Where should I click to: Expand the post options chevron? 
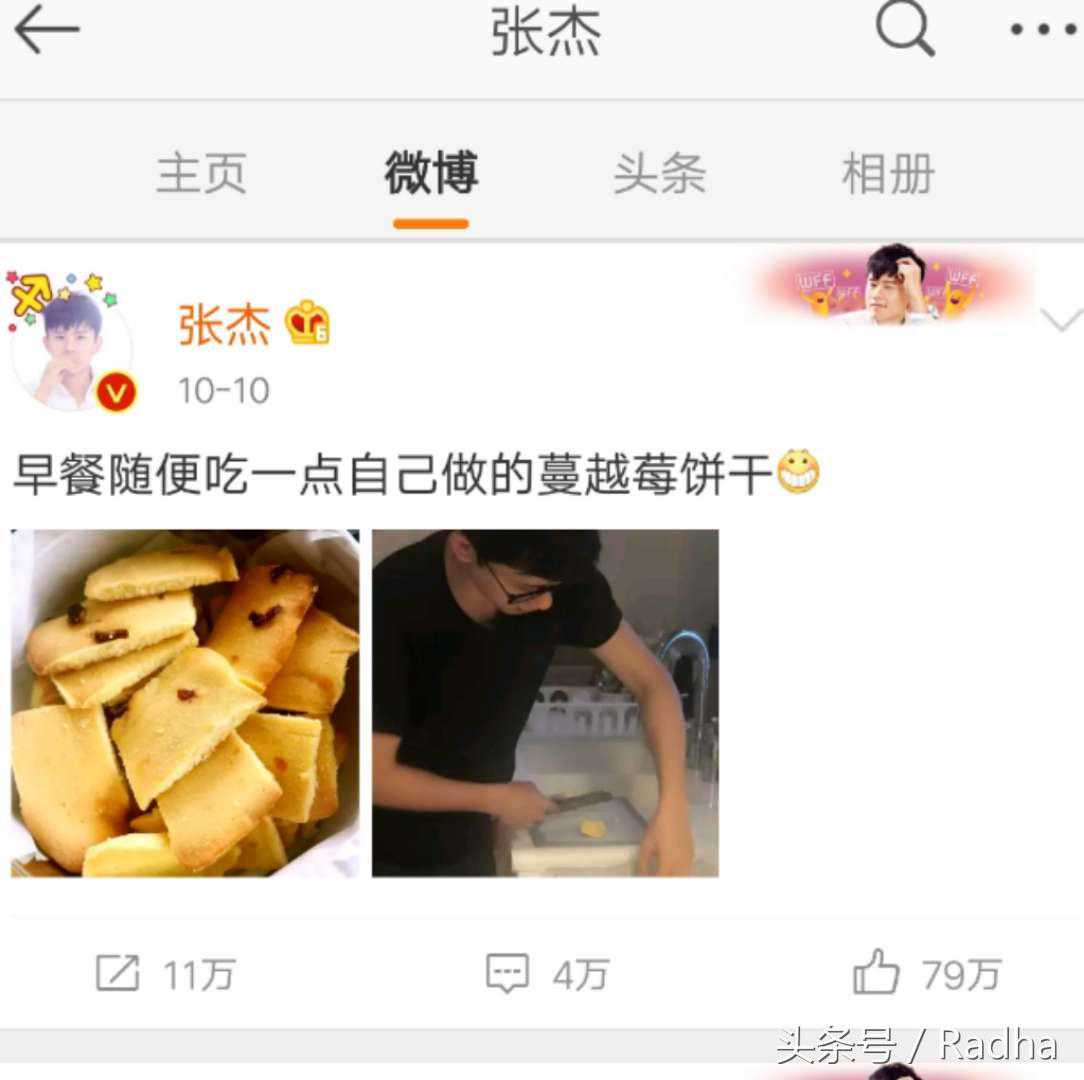pyautogui.click(x=1059, y=320)
